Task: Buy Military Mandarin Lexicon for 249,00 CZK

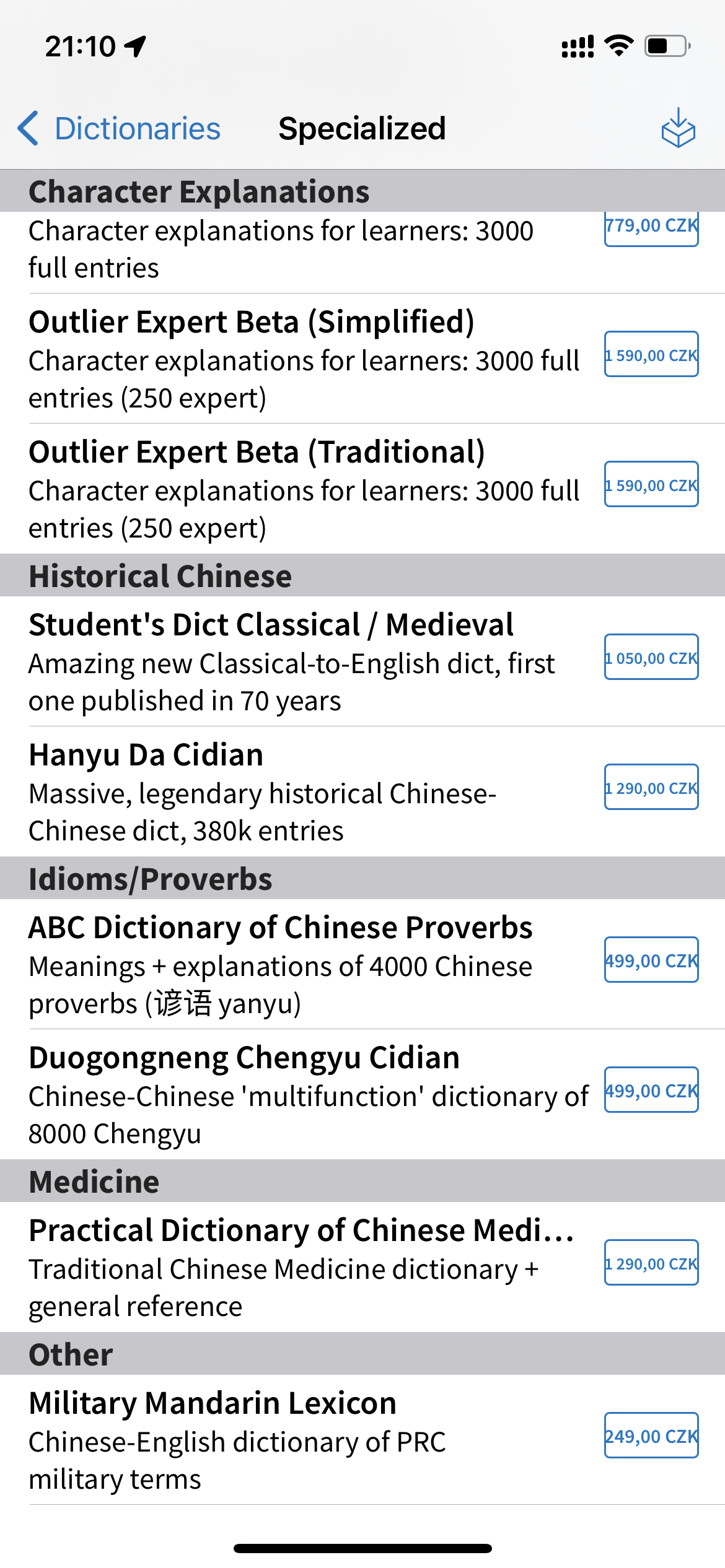Action: pyautogui.click(x=651, y=1435)
